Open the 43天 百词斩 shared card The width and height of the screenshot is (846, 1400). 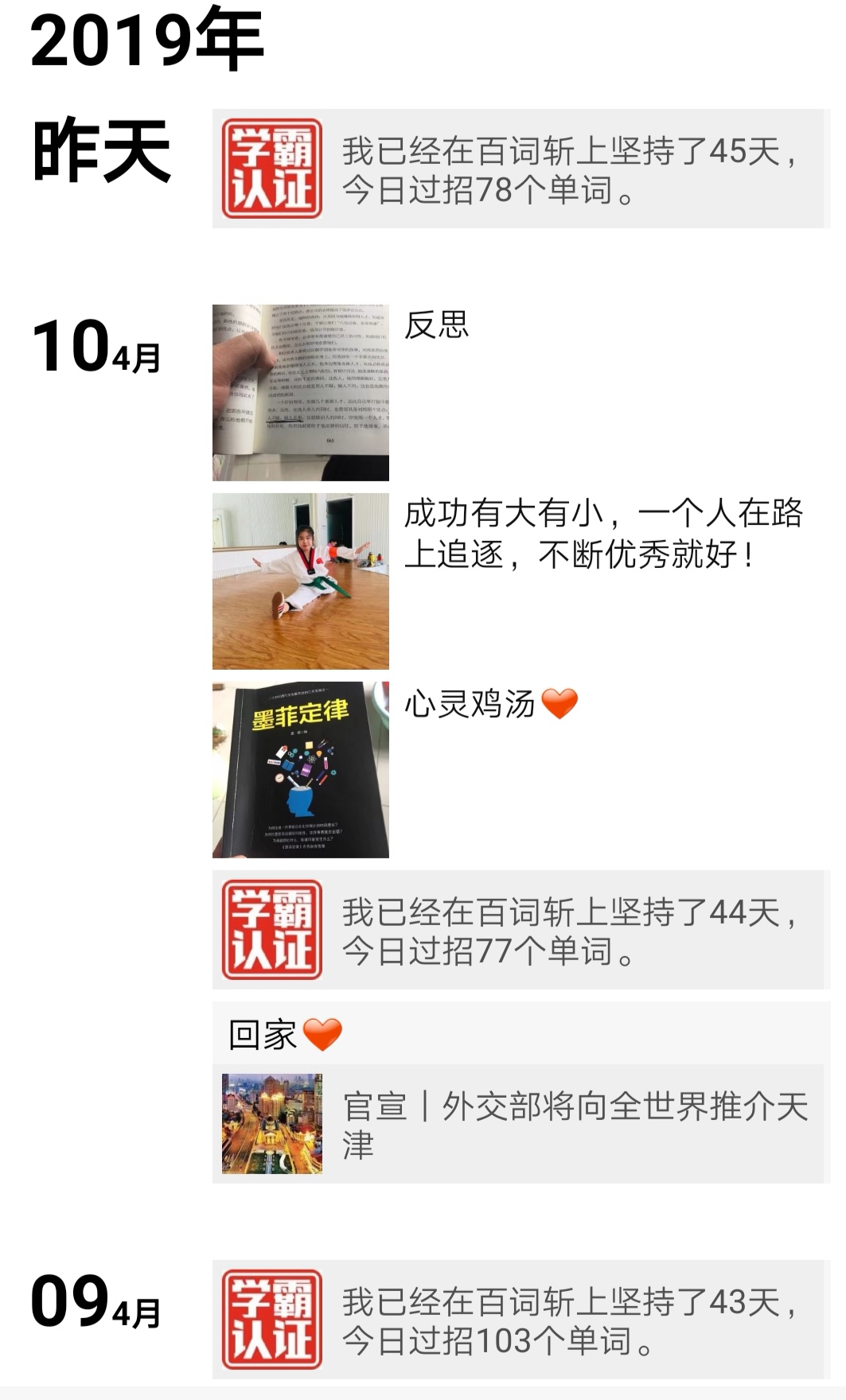click(520, 1320)
